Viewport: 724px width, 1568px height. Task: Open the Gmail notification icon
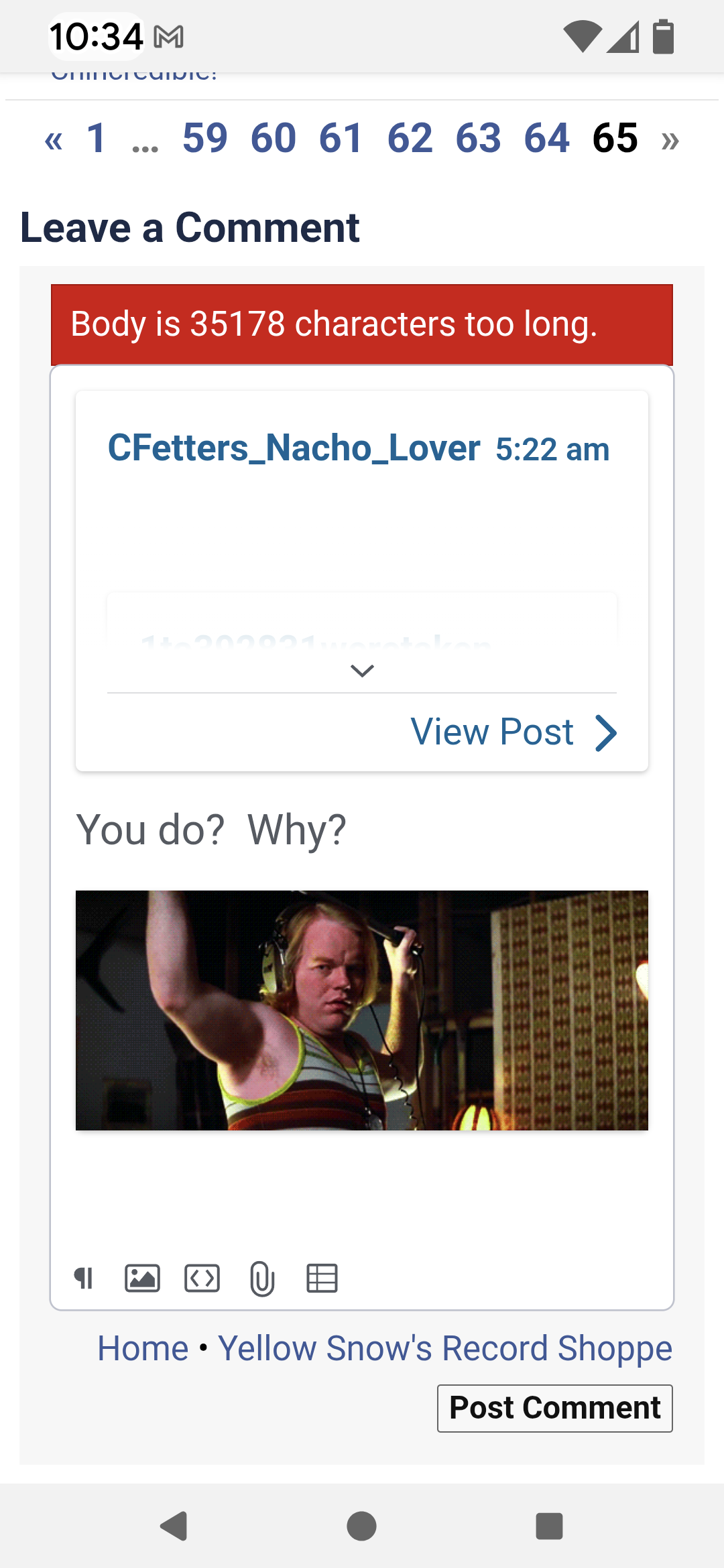170,37
